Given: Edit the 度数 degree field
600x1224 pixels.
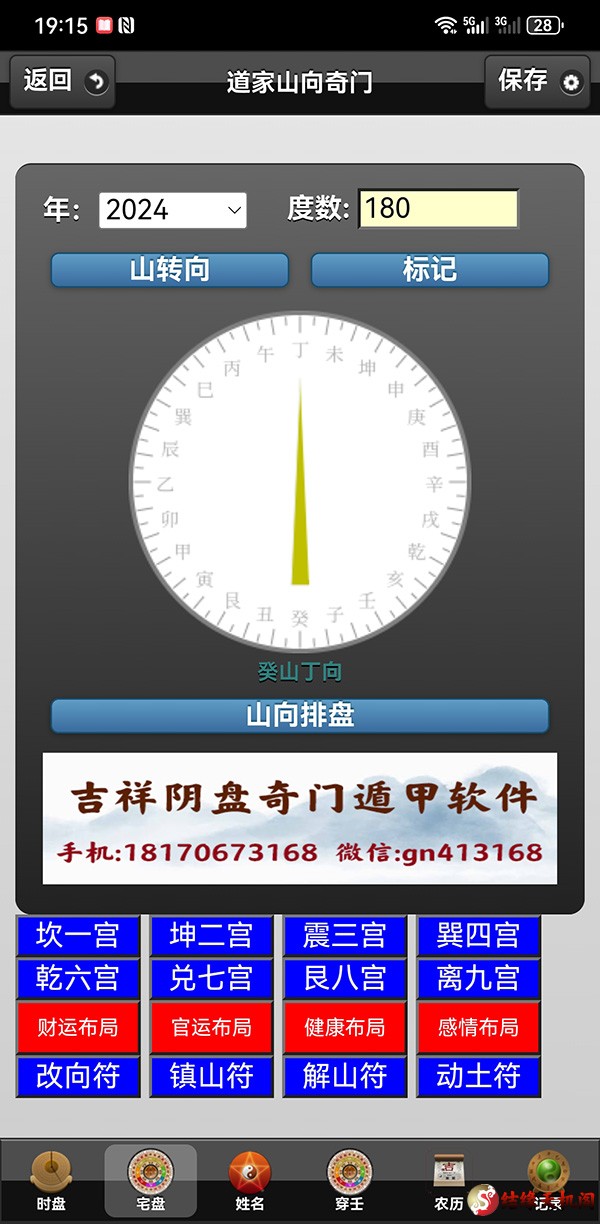Looking at the screenshot, I should click(438, 209).
